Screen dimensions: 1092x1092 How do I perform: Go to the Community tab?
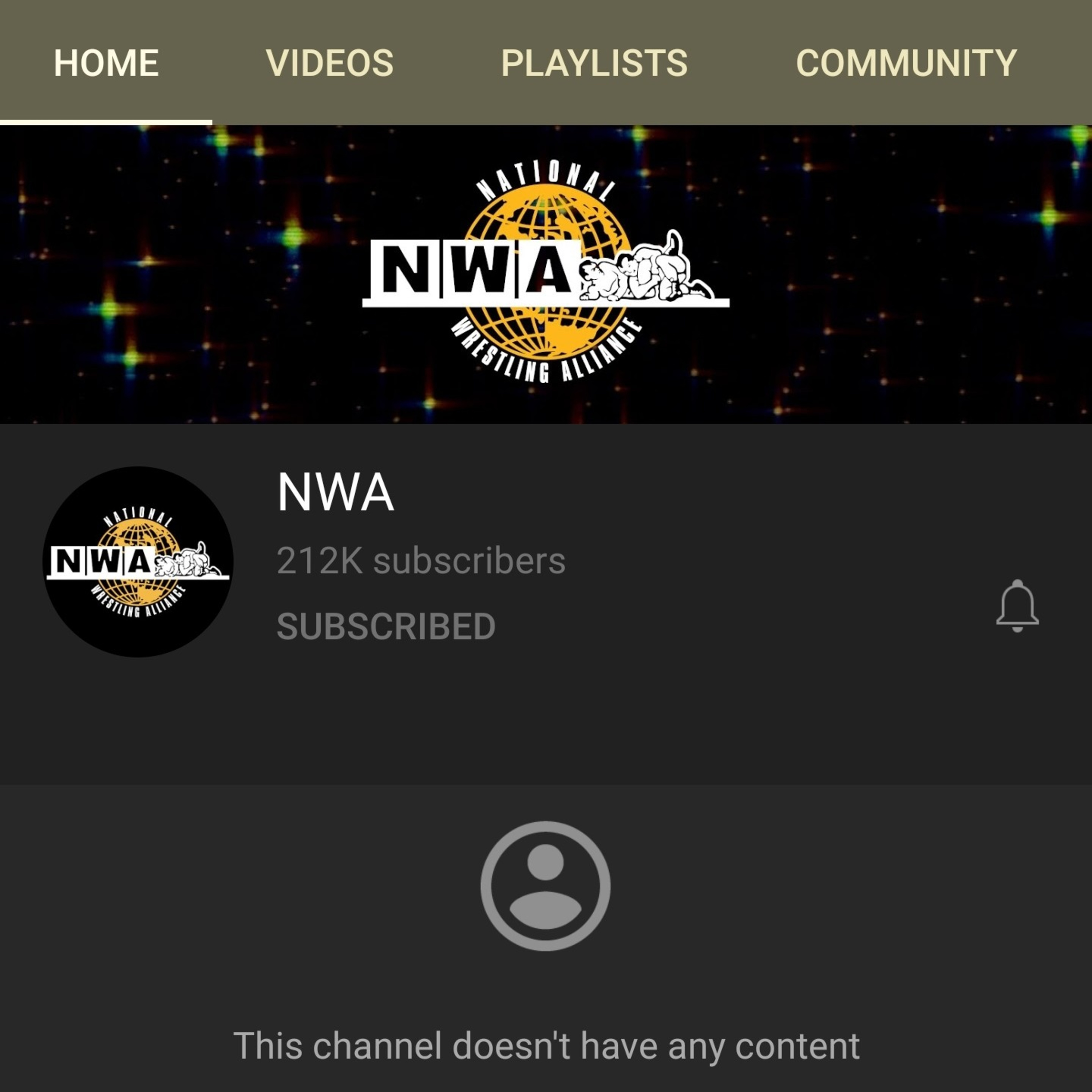pyautogui.click(x=906, y=62)
